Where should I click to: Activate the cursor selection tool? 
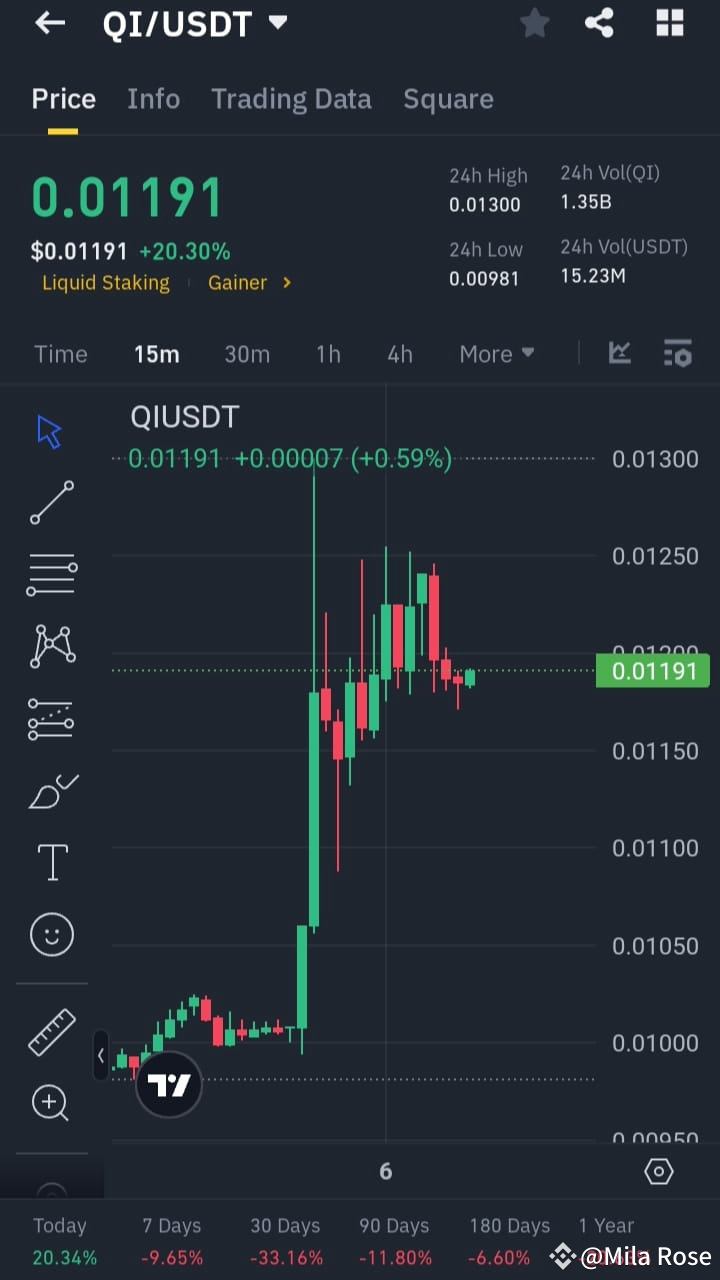47,430
